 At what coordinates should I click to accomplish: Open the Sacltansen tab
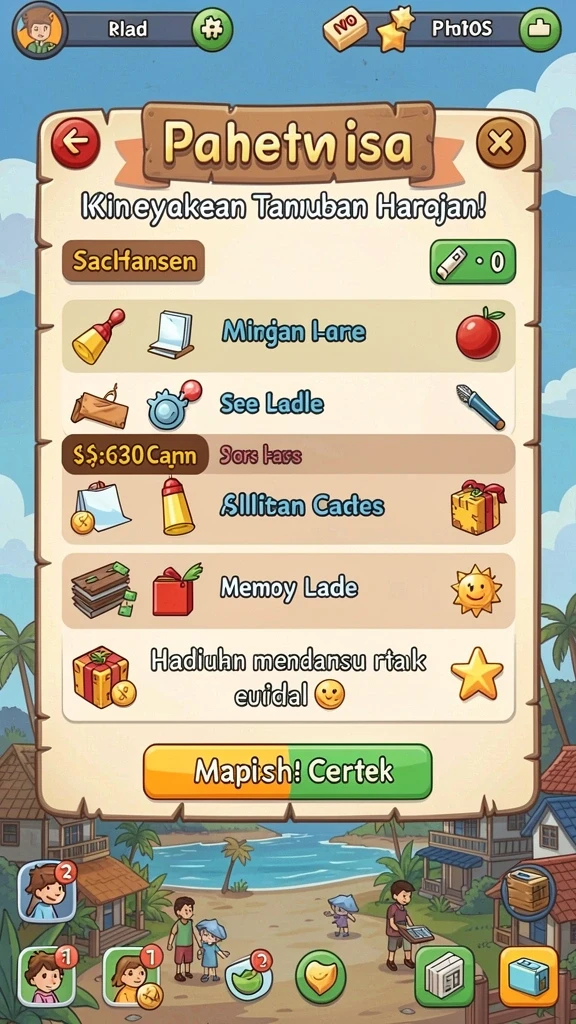click(134, 261)
